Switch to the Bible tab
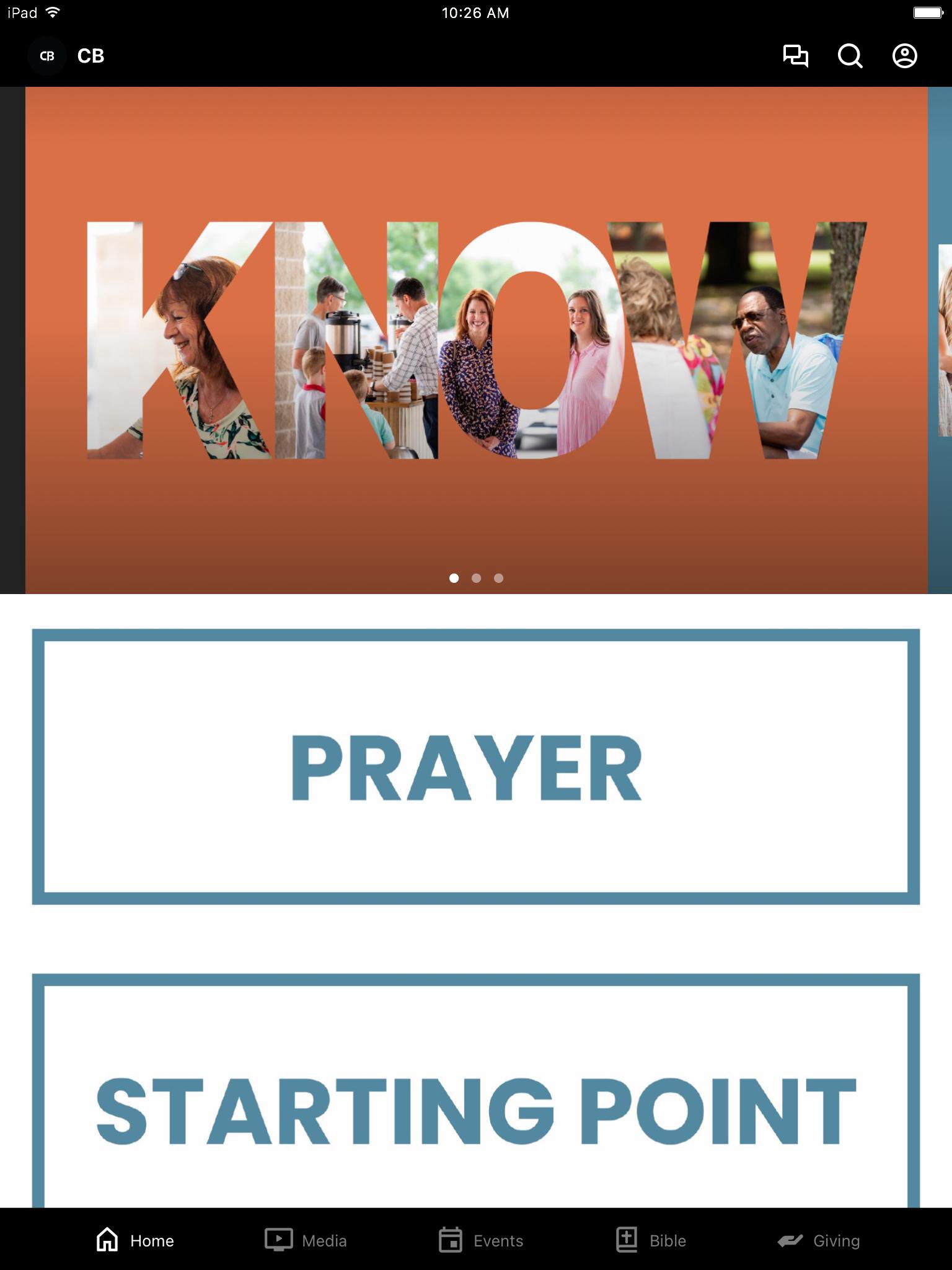 click(651, 1240)
